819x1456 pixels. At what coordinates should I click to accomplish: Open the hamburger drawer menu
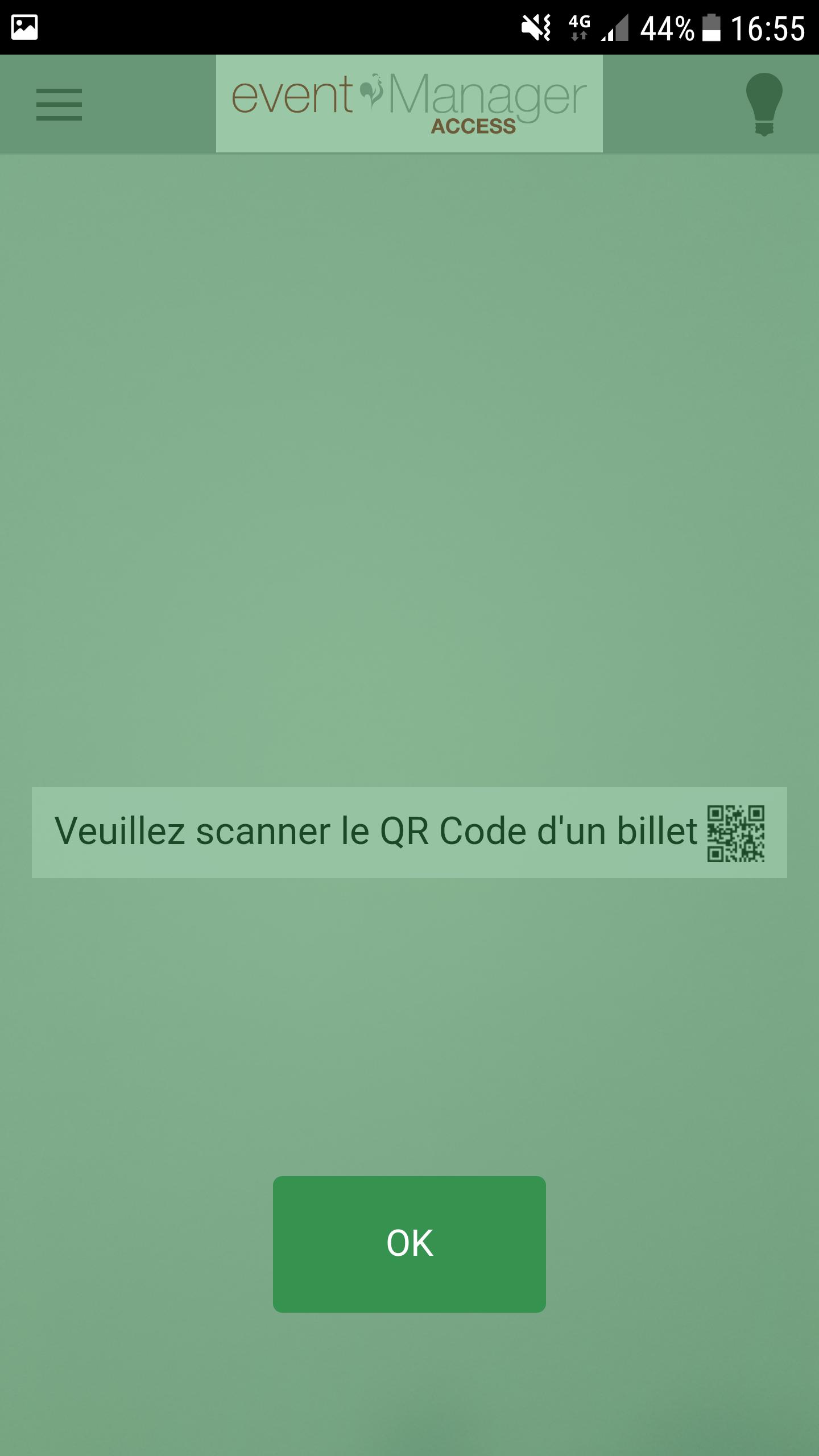tap(59, 105)
